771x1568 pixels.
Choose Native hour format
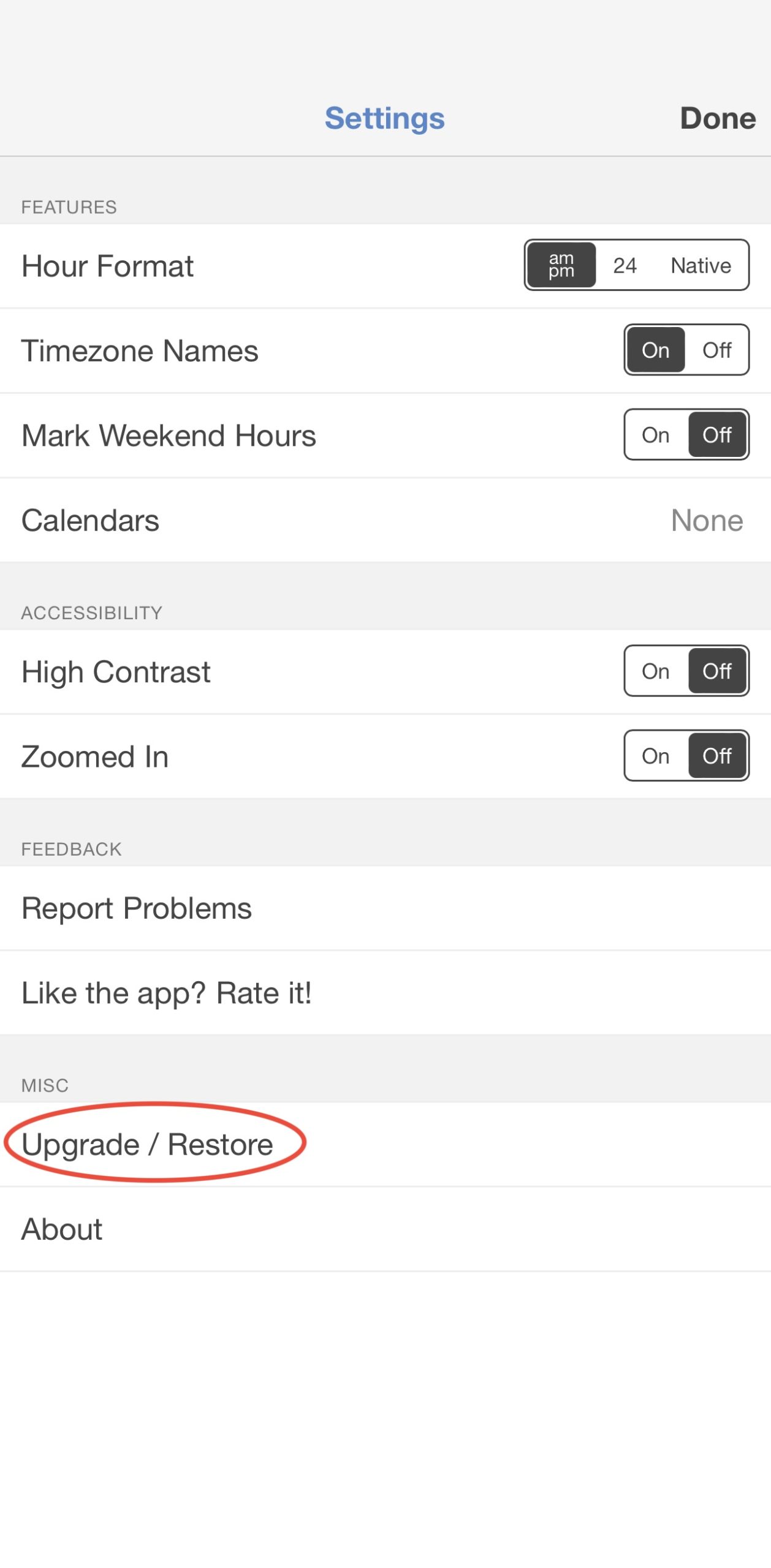pos(701,266)
